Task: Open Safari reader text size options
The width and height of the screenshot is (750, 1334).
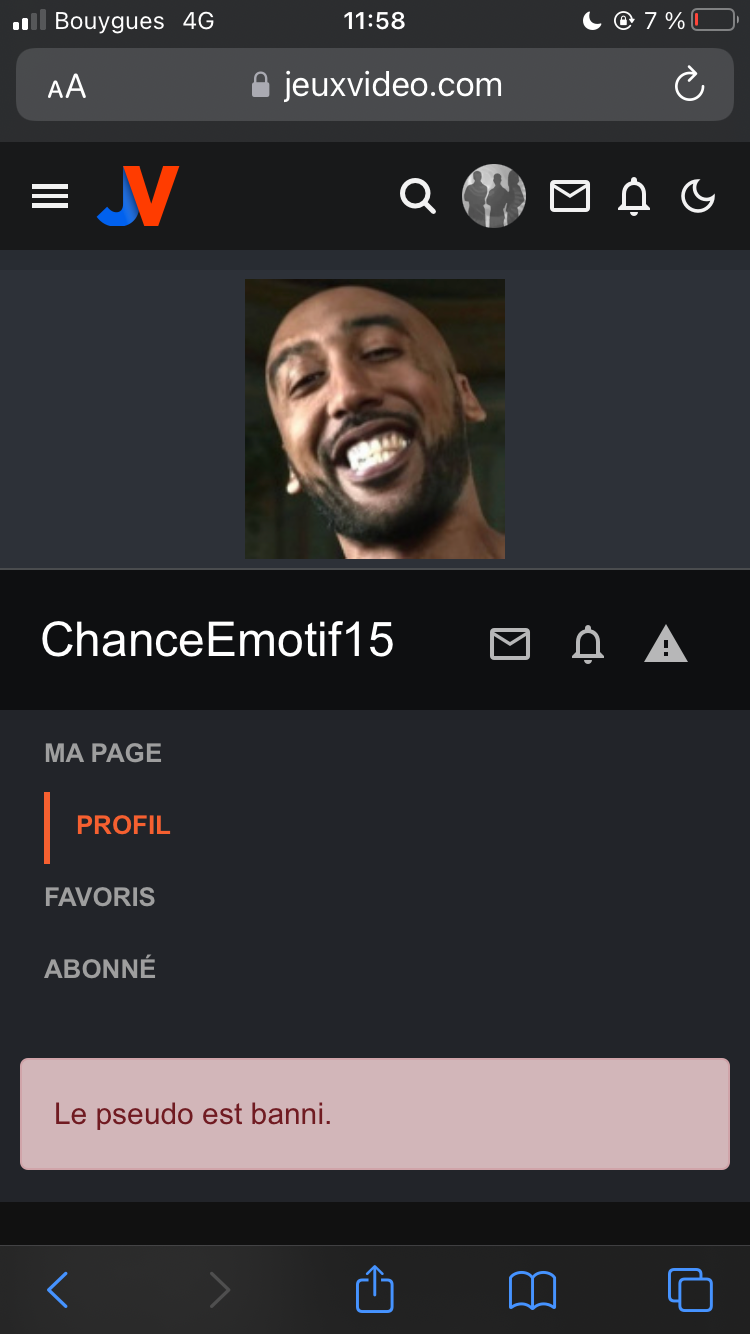Action: [x=67, y=87]
